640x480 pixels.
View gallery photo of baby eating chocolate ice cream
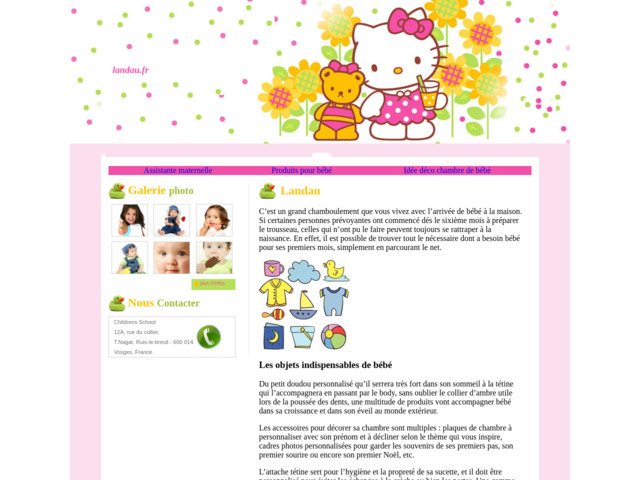pyautogui.click(x=214, y=258)
